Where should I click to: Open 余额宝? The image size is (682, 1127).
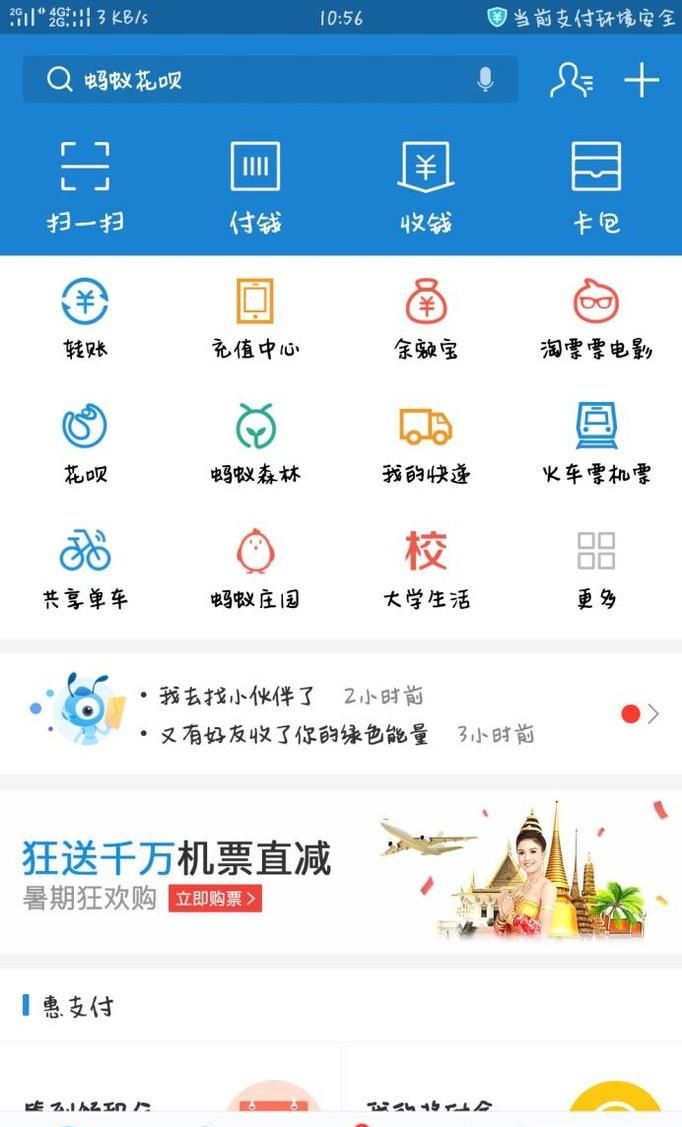coord(426,318)
